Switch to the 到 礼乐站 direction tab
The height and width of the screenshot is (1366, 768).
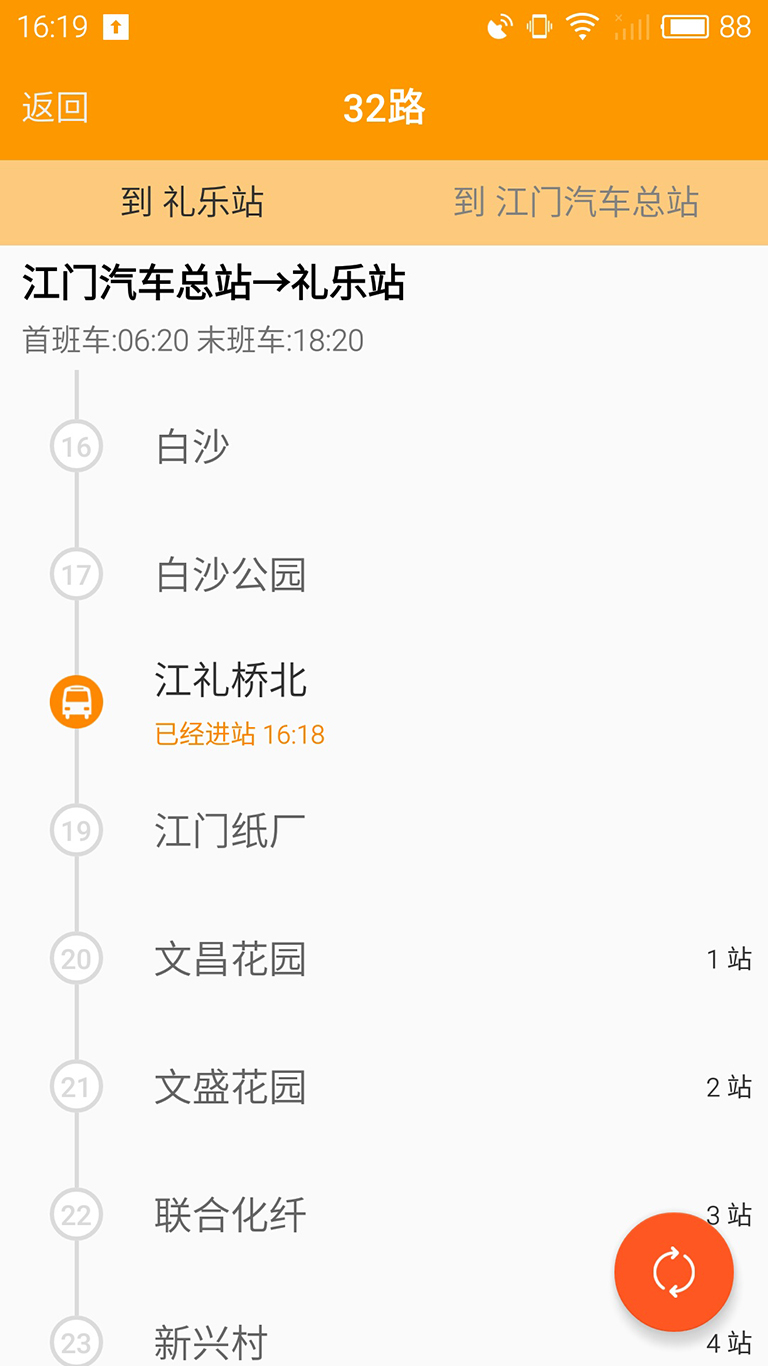click(192, 202)
